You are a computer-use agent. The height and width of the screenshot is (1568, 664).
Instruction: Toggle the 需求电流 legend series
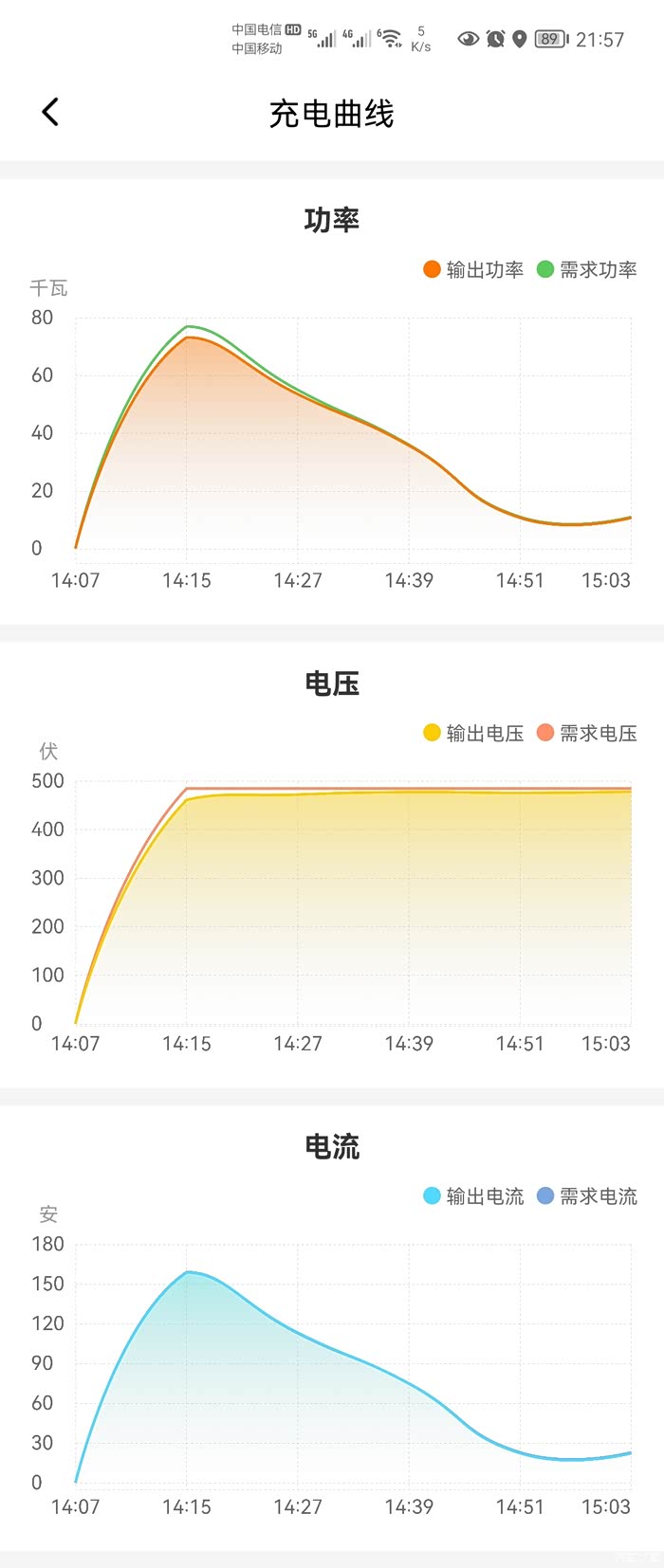pos(587,1196)
